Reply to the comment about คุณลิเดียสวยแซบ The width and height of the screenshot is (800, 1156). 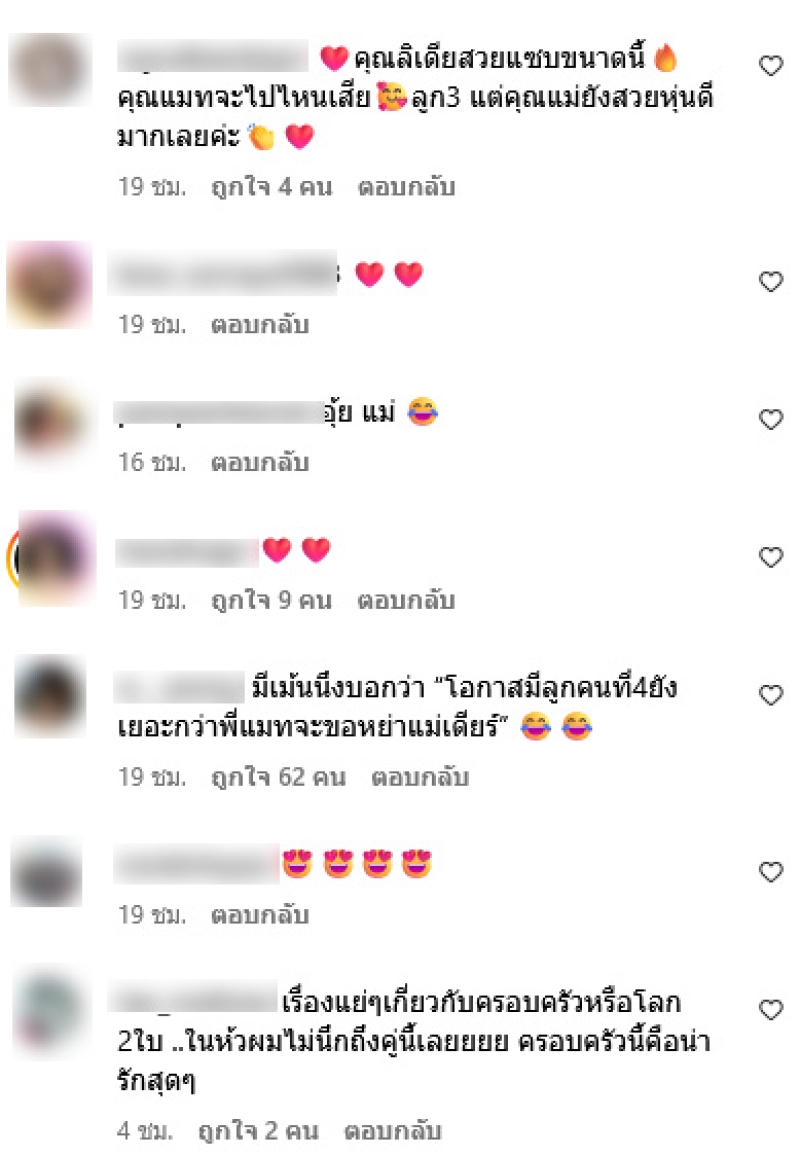click(406, 187)
